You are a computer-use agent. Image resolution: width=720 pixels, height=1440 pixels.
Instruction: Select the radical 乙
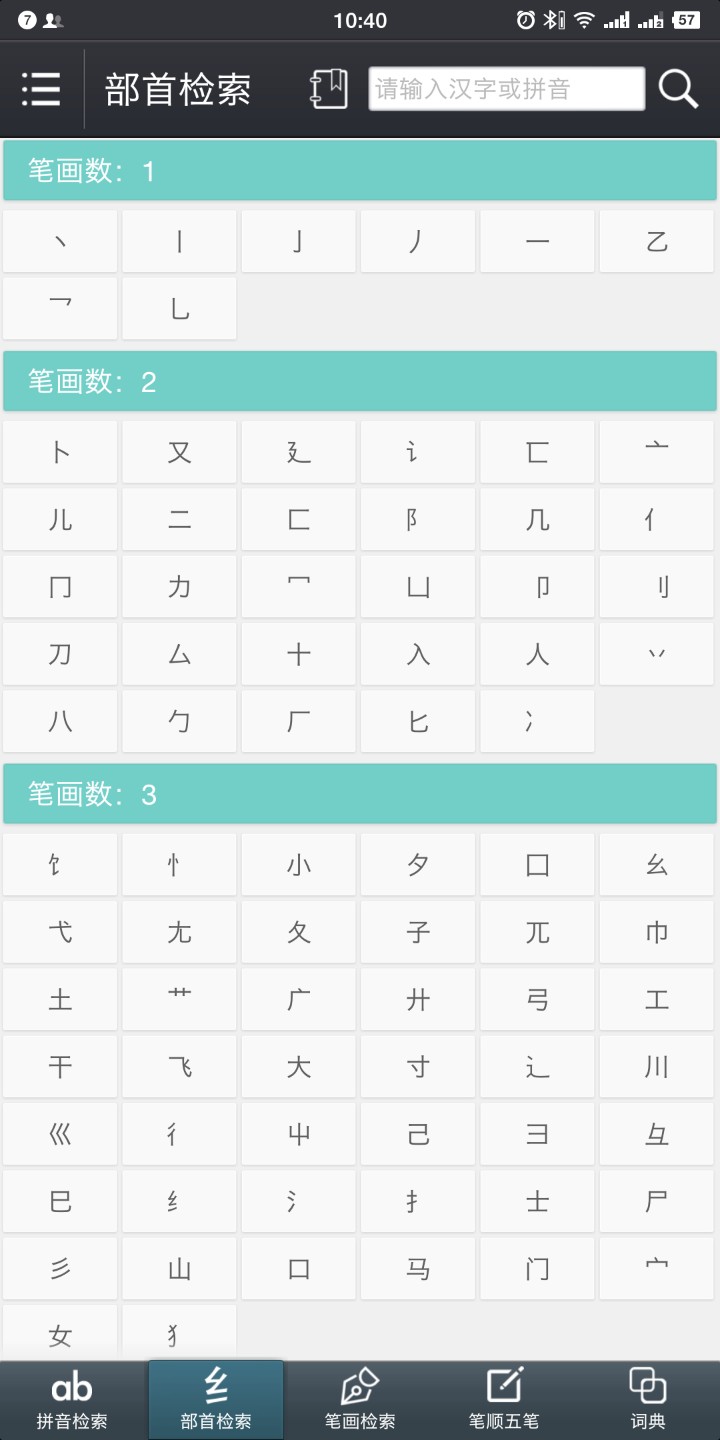657,241
